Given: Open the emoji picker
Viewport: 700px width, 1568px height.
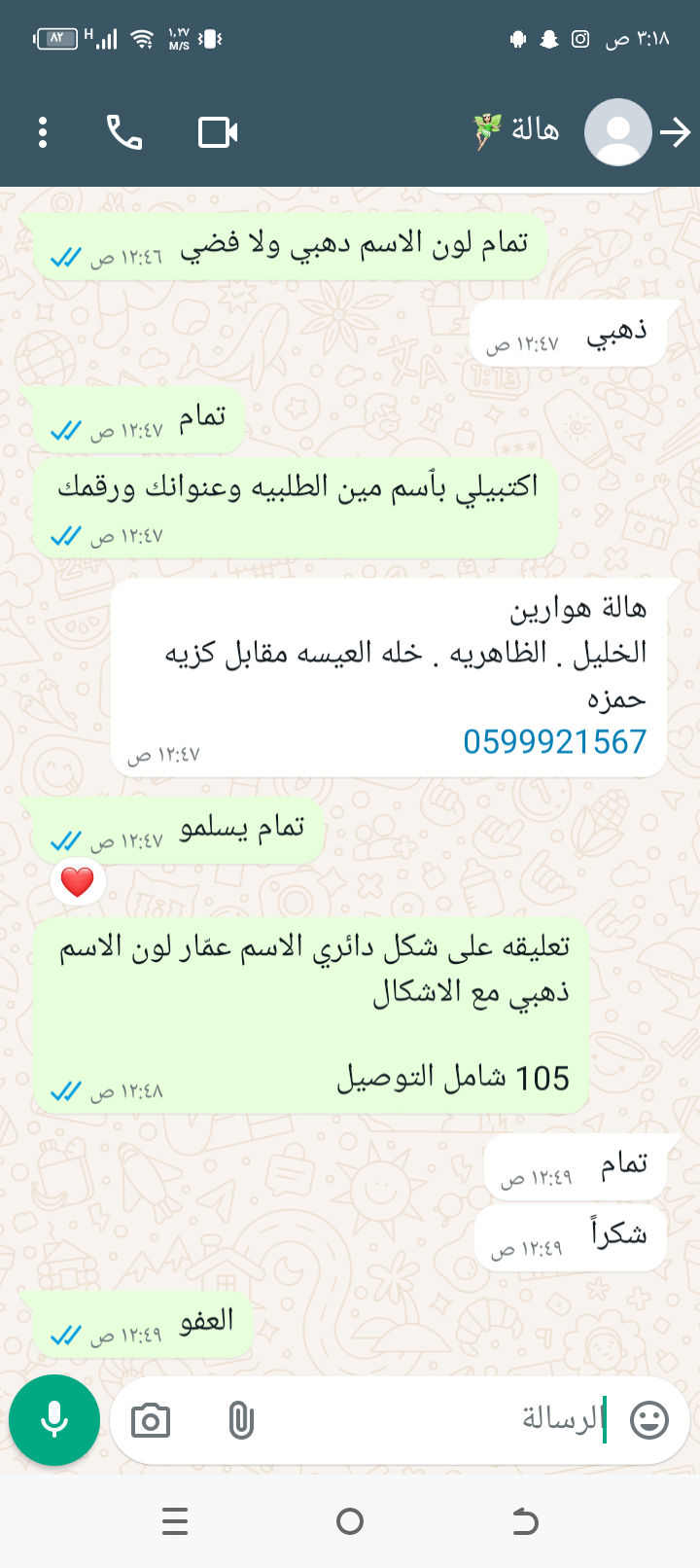Looking at the screenshot, I should [649, 1420].
